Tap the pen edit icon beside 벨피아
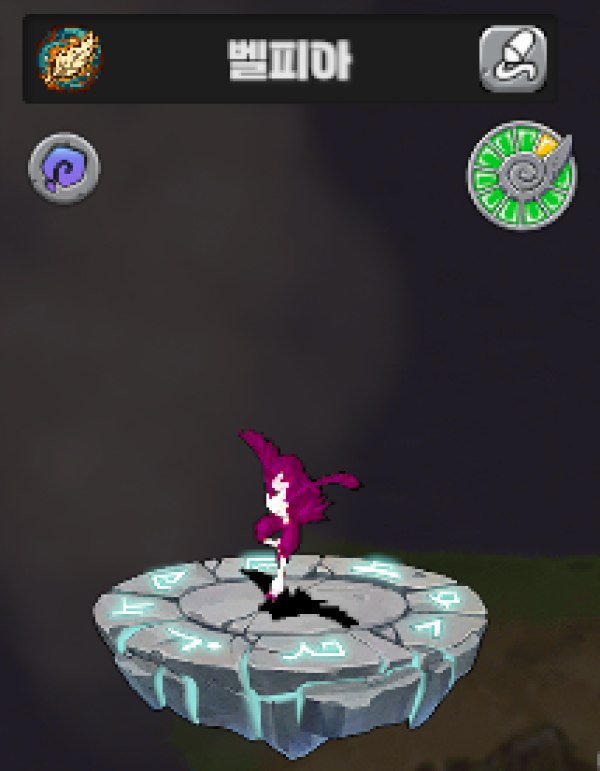Image resolution: width=600 pixels, height=771 pixels. (x=513, y=59)
